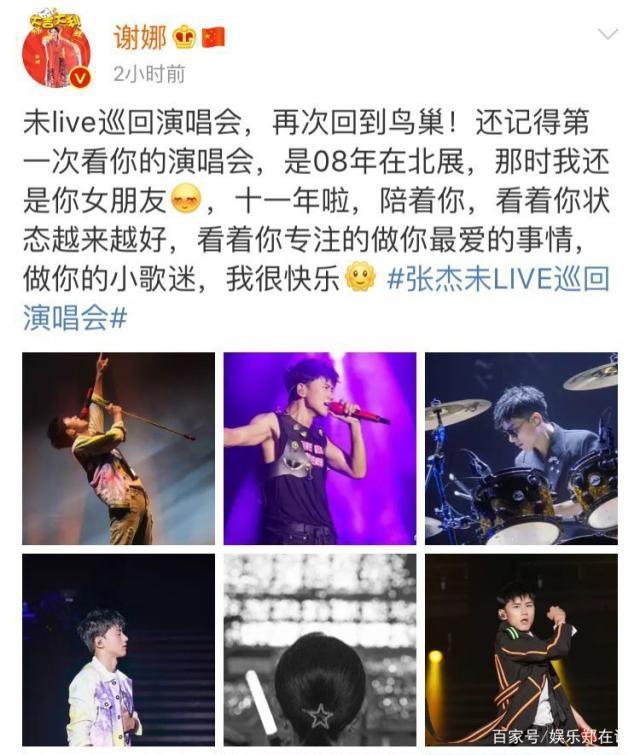View the photo of him playing drums
The image size is (640, 755).
click(520, 448)
